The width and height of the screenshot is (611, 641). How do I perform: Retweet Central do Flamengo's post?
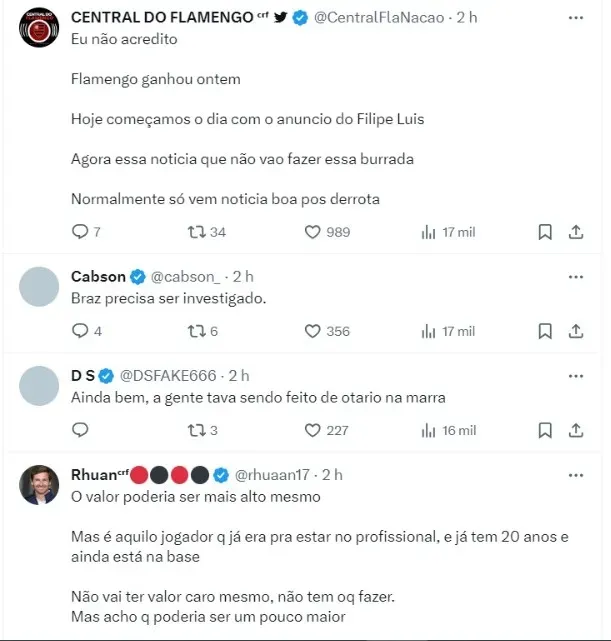198,232
